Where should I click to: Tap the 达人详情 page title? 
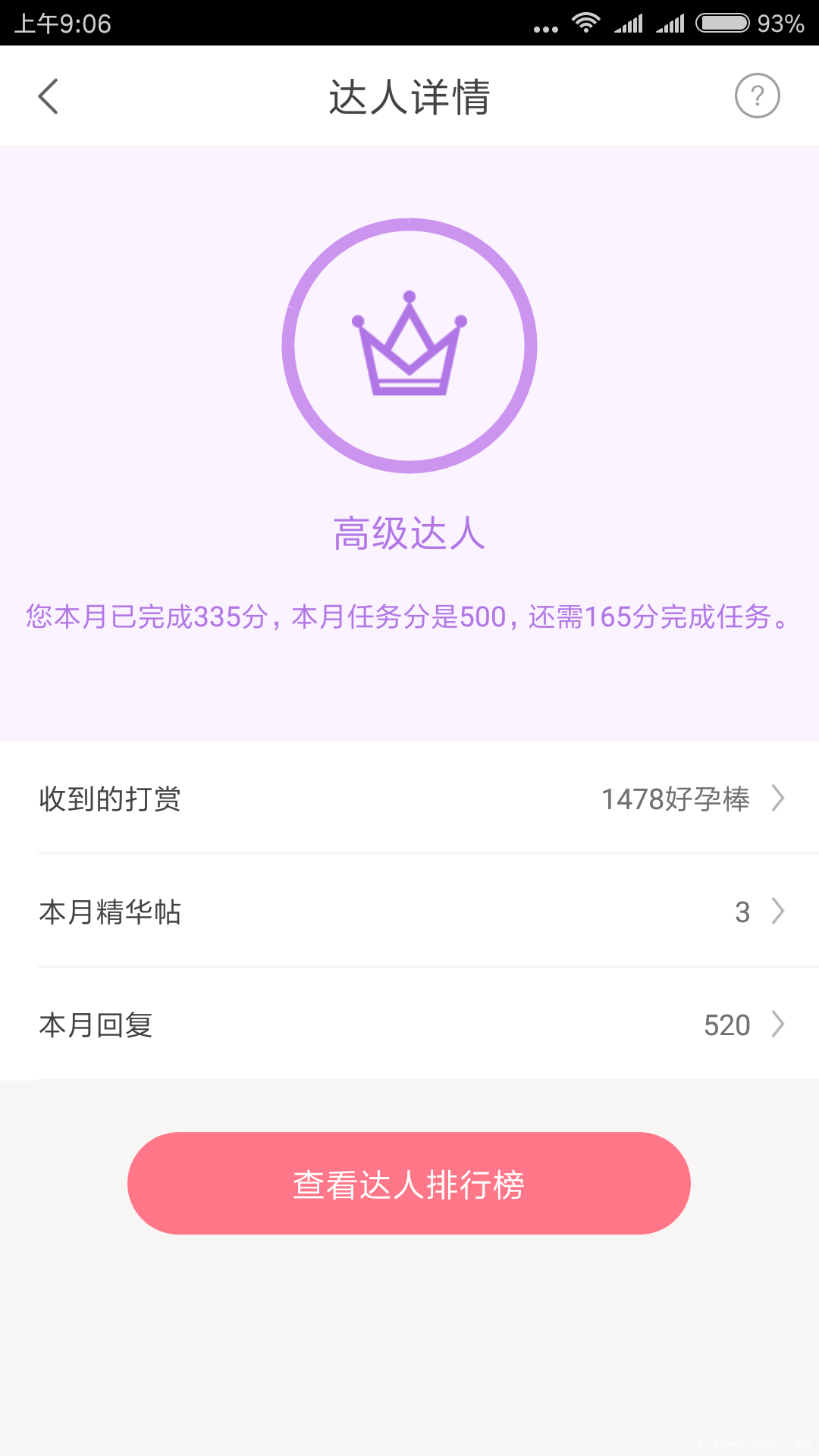(x=409, y=96)
